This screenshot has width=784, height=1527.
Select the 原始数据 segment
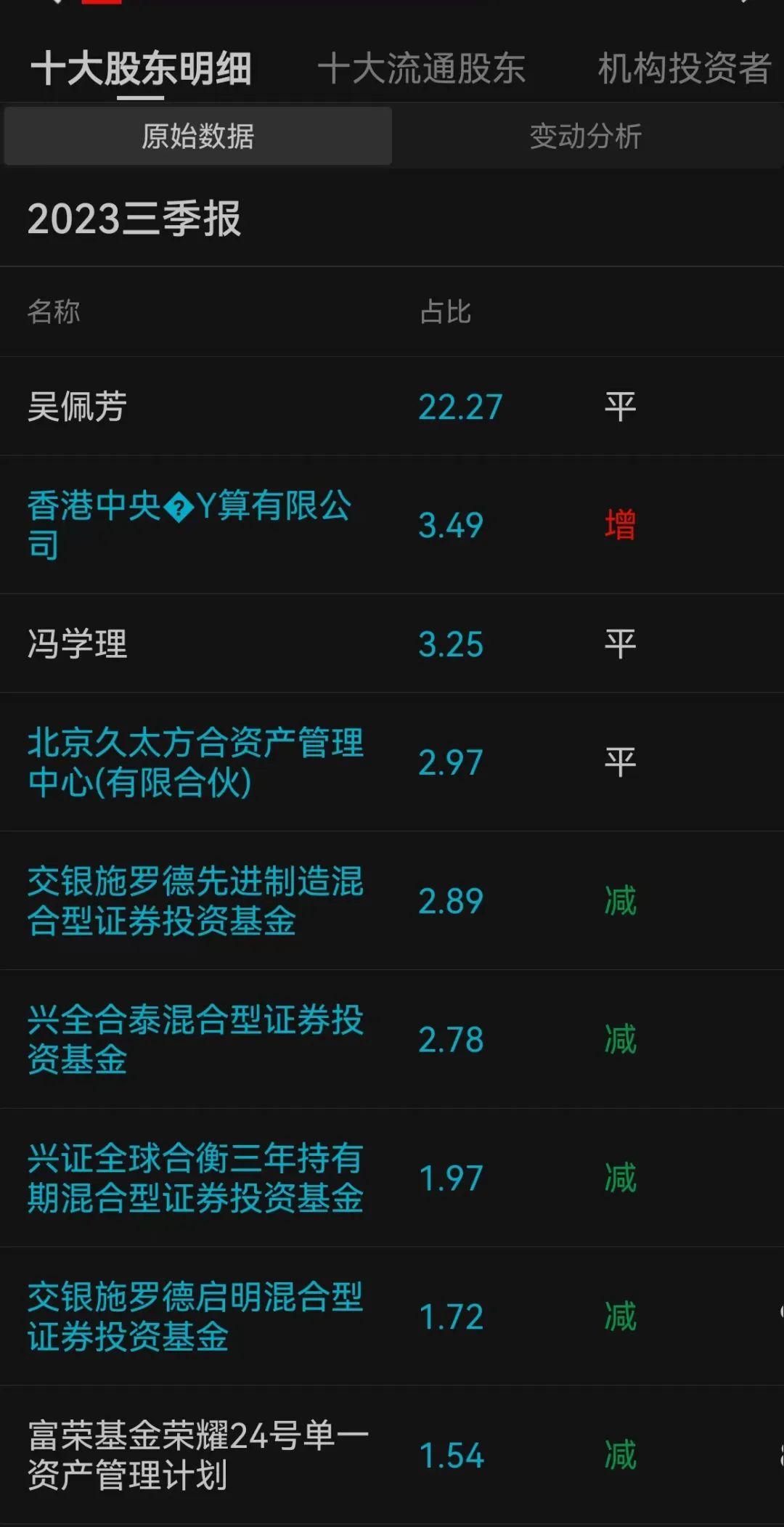tap(198, 136)
